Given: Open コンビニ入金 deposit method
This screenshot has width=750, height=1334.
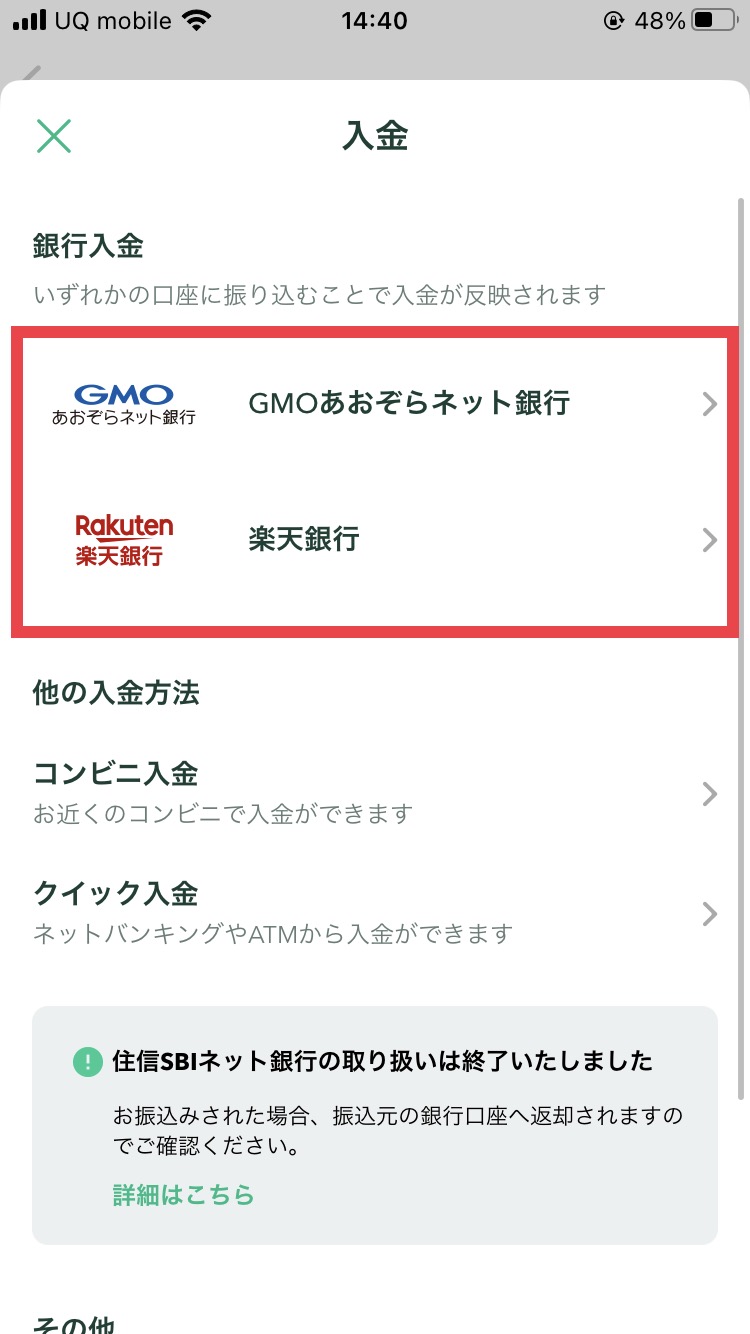Looking at the screenshot, I should pos(375,794).
